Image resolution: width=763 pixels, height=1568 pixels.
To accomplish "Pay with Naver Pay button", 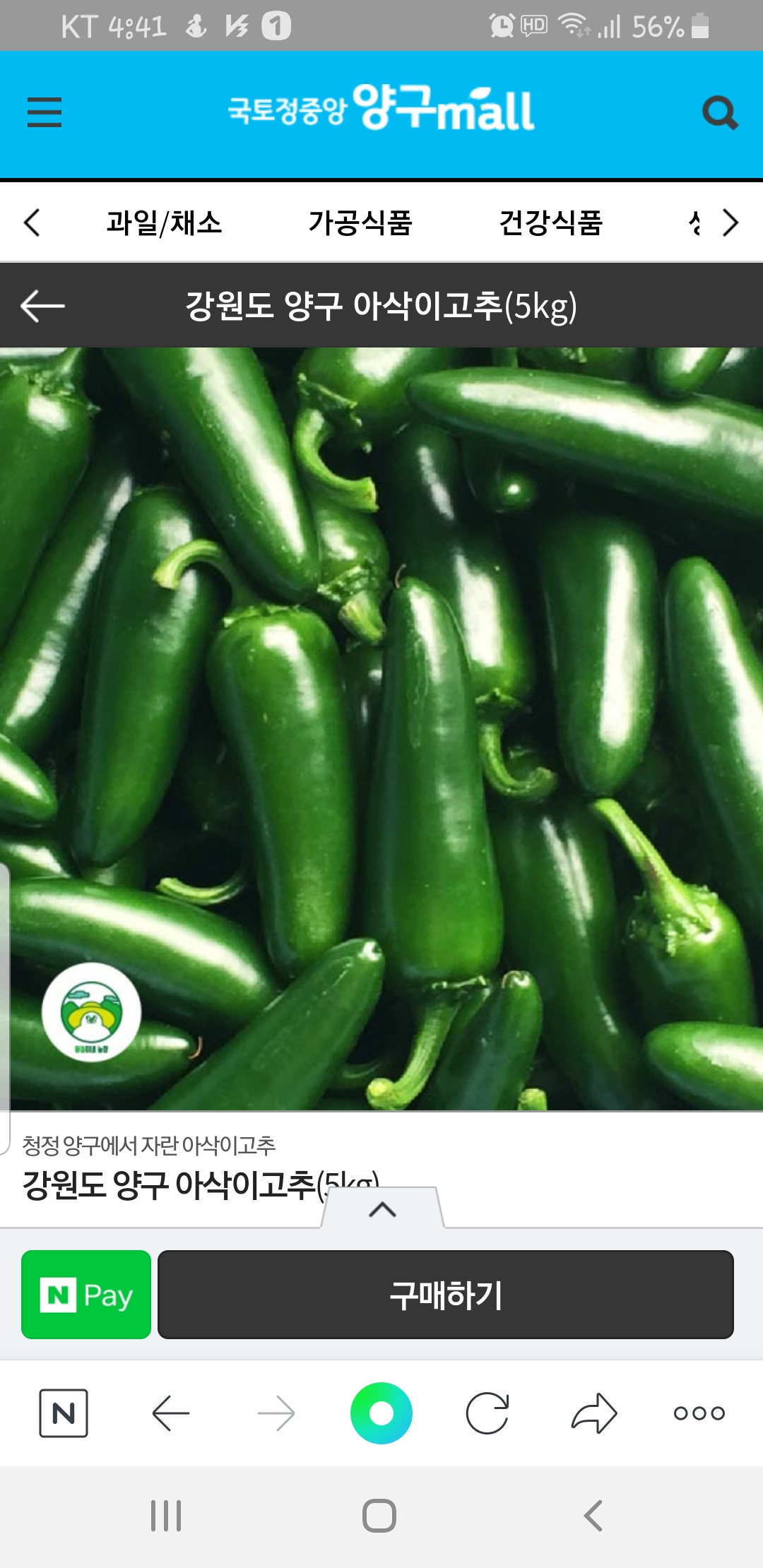I will pyautogui.click(x=86, y=1295).
